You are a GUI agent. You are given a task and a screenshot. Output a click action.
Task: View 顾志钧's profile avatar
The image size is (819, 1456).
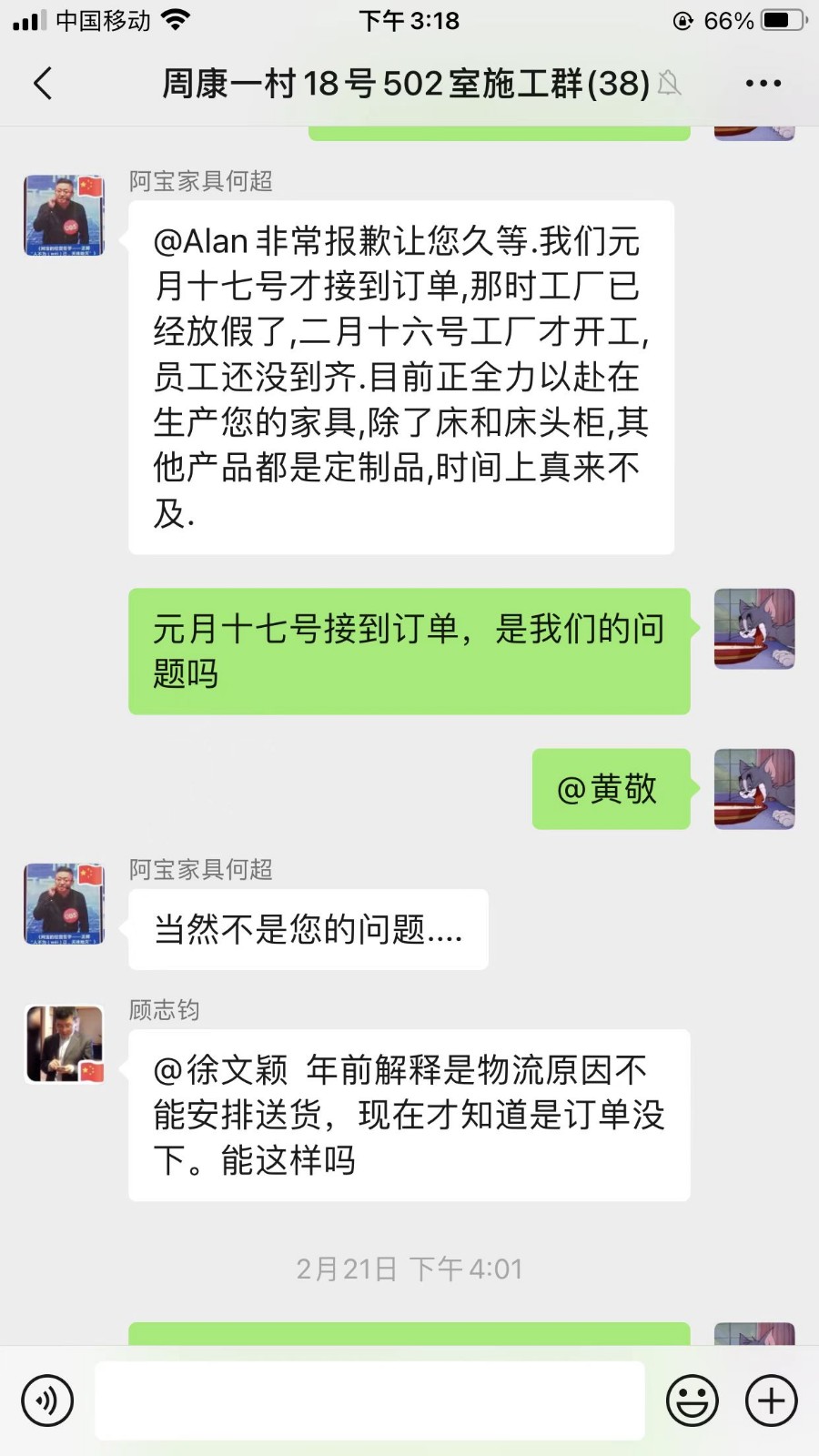tap(64, 1045)
